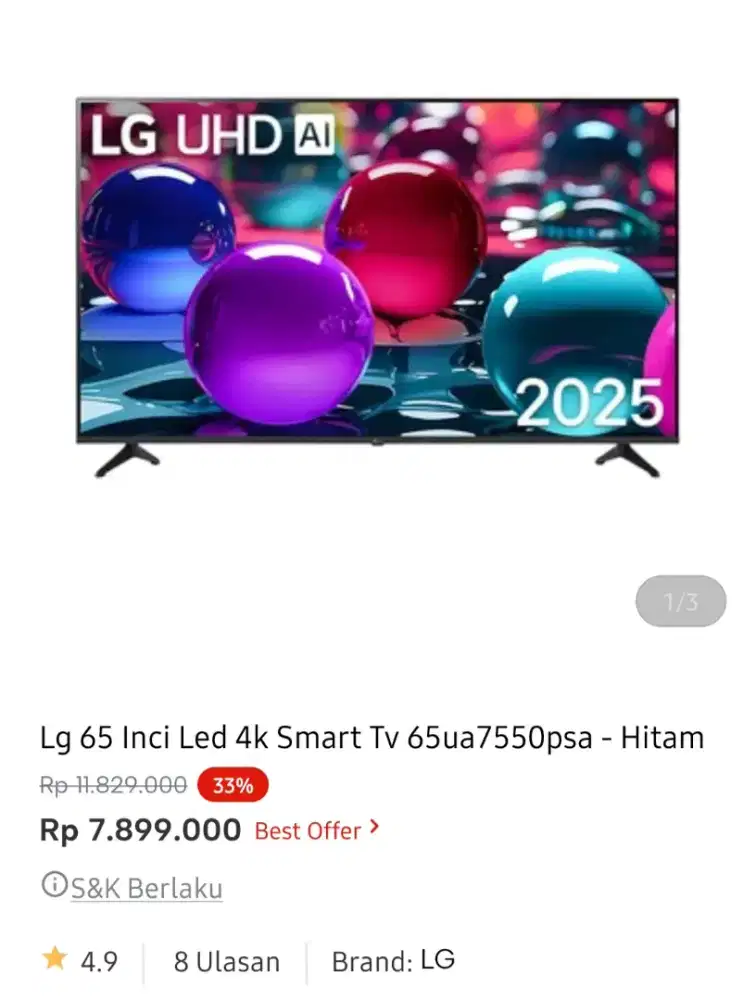The width and height of the screenshot is (756, 1000).
Task: Click the 8 Ulasan review count text
Action: tap(224, 961)
